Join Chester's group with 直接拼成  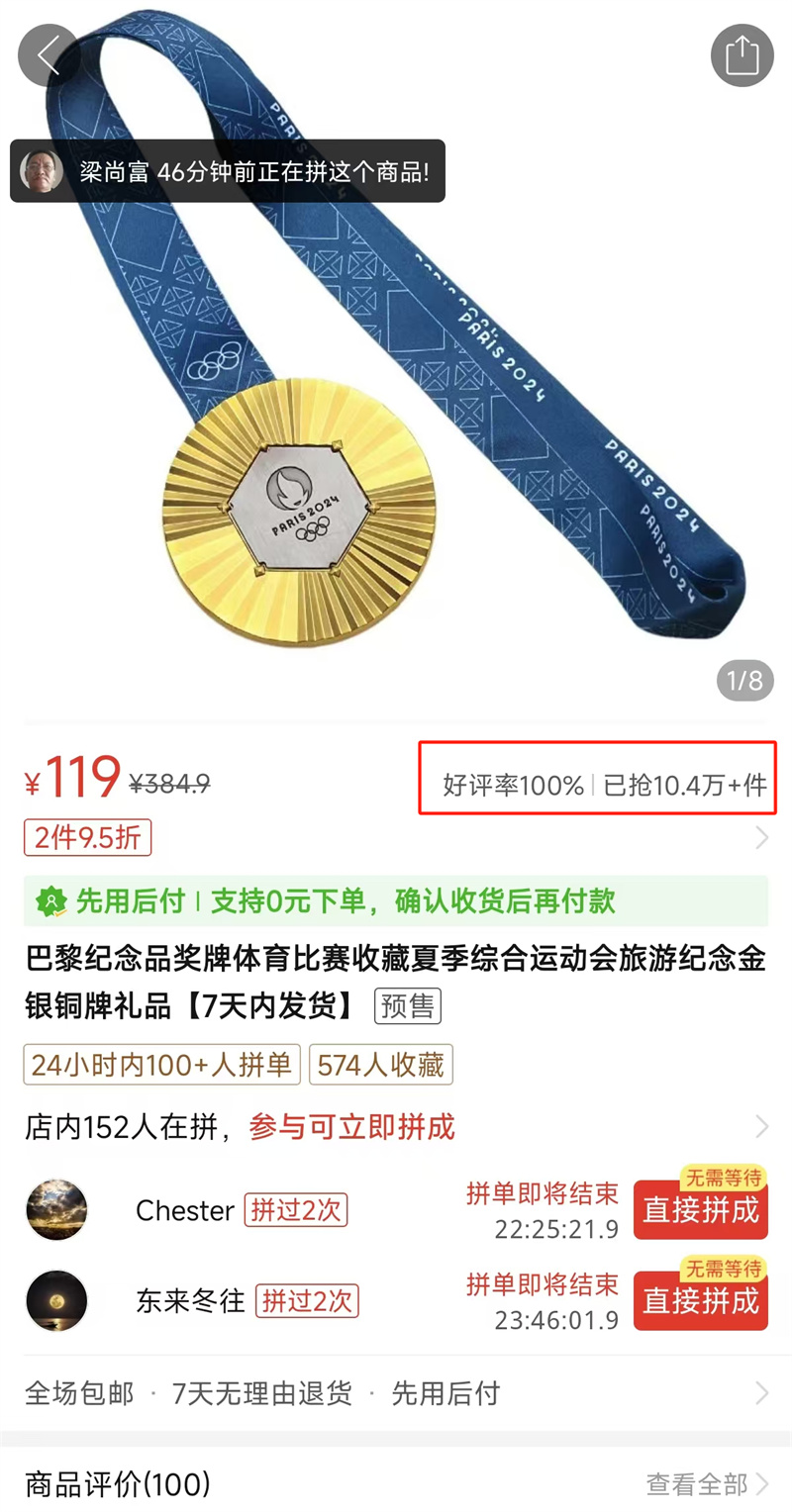pos(700,1209)
